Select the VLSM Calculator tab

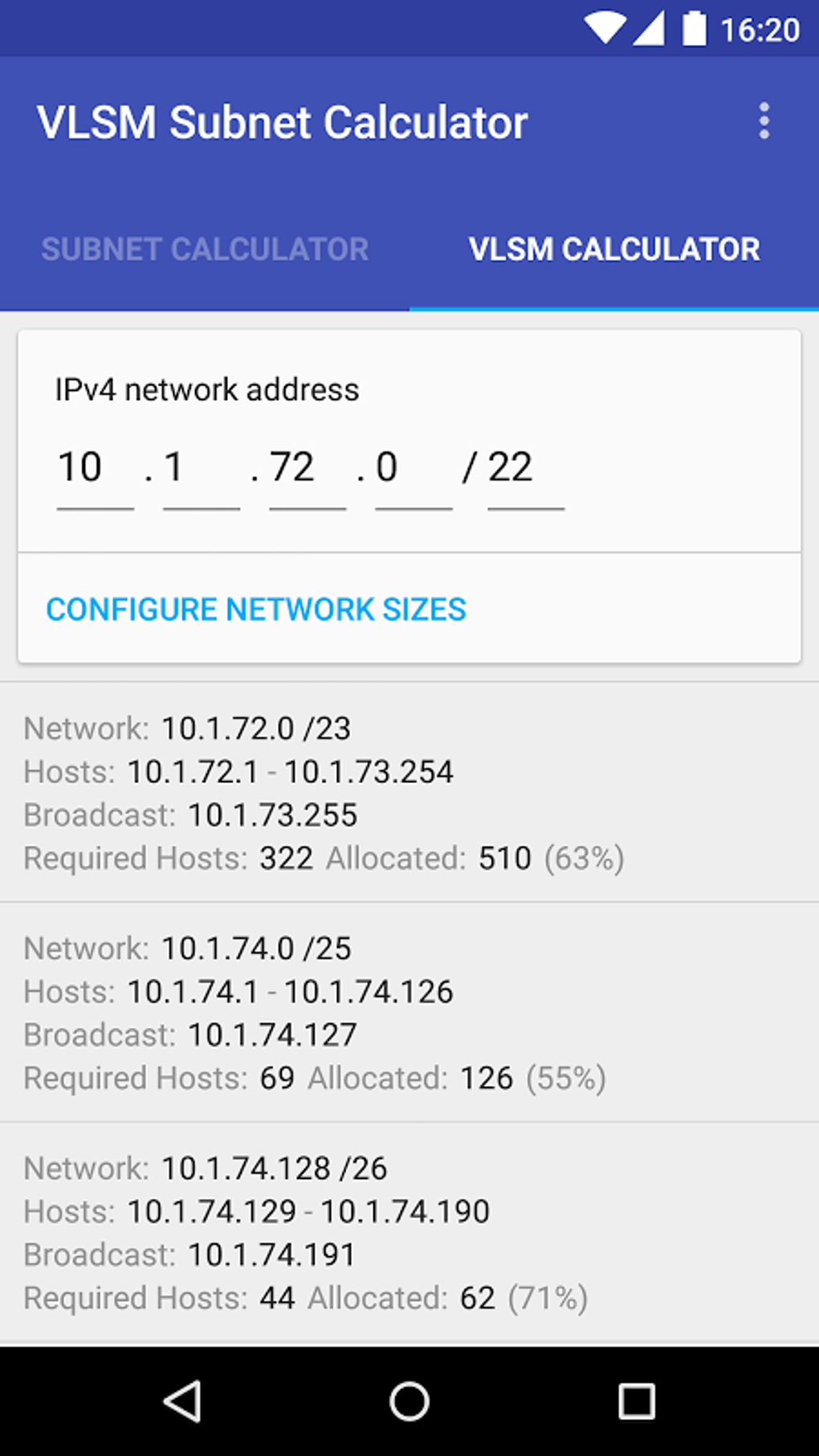614,249
